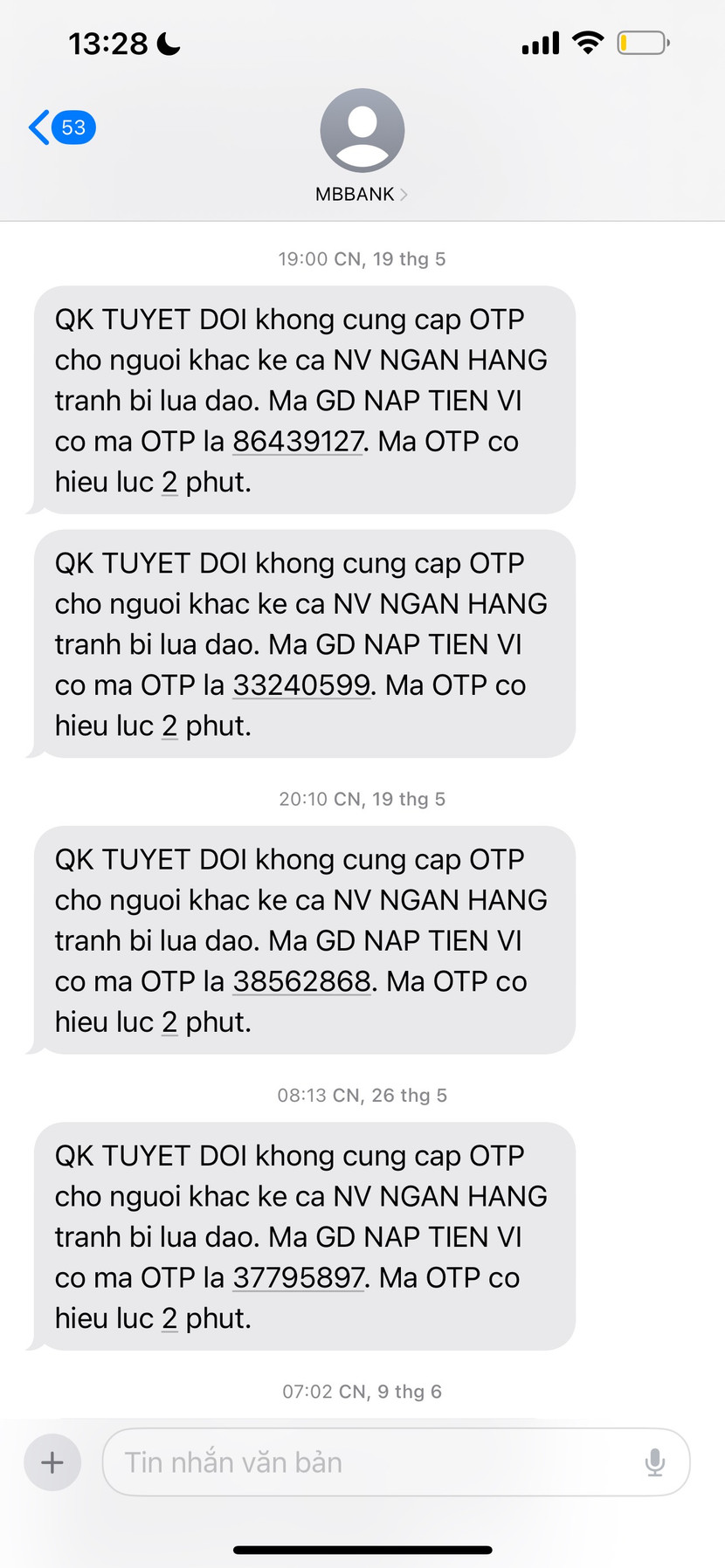Tap the MBBANK name label
725x1568 pixels.
coord(354,194)
